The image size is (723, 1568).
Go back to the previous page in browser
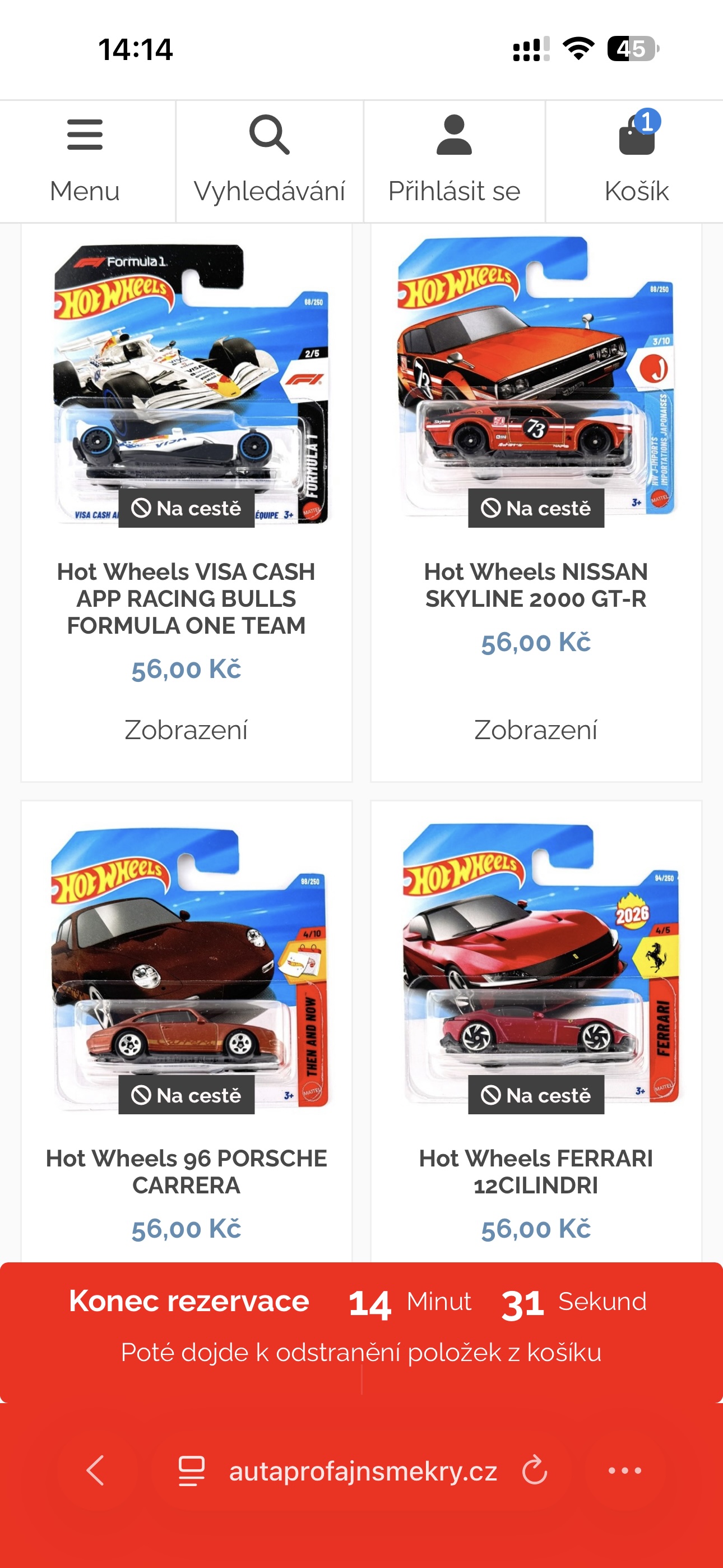(x=95, y=1470)
